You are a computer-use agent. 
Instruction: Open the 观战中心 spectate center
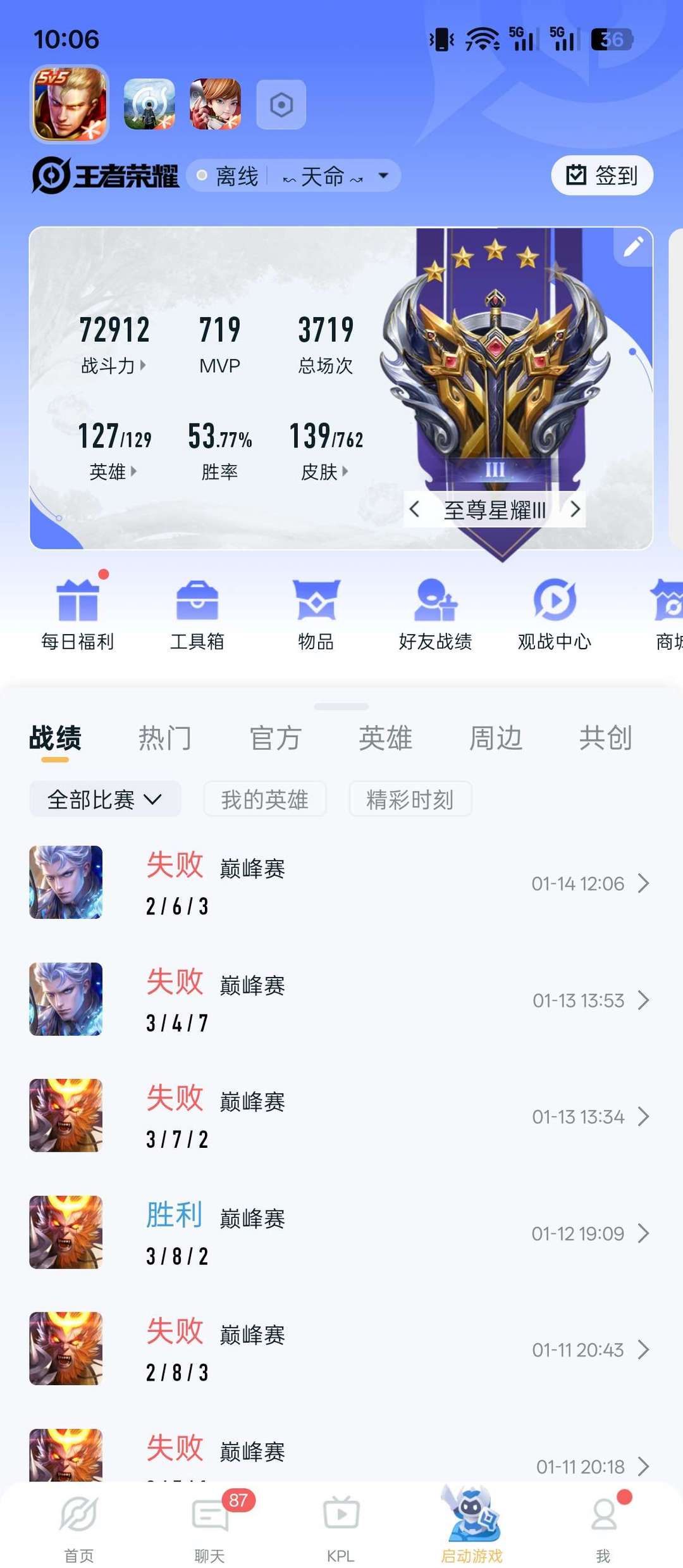pyautogui.click(x=554, y=614)
